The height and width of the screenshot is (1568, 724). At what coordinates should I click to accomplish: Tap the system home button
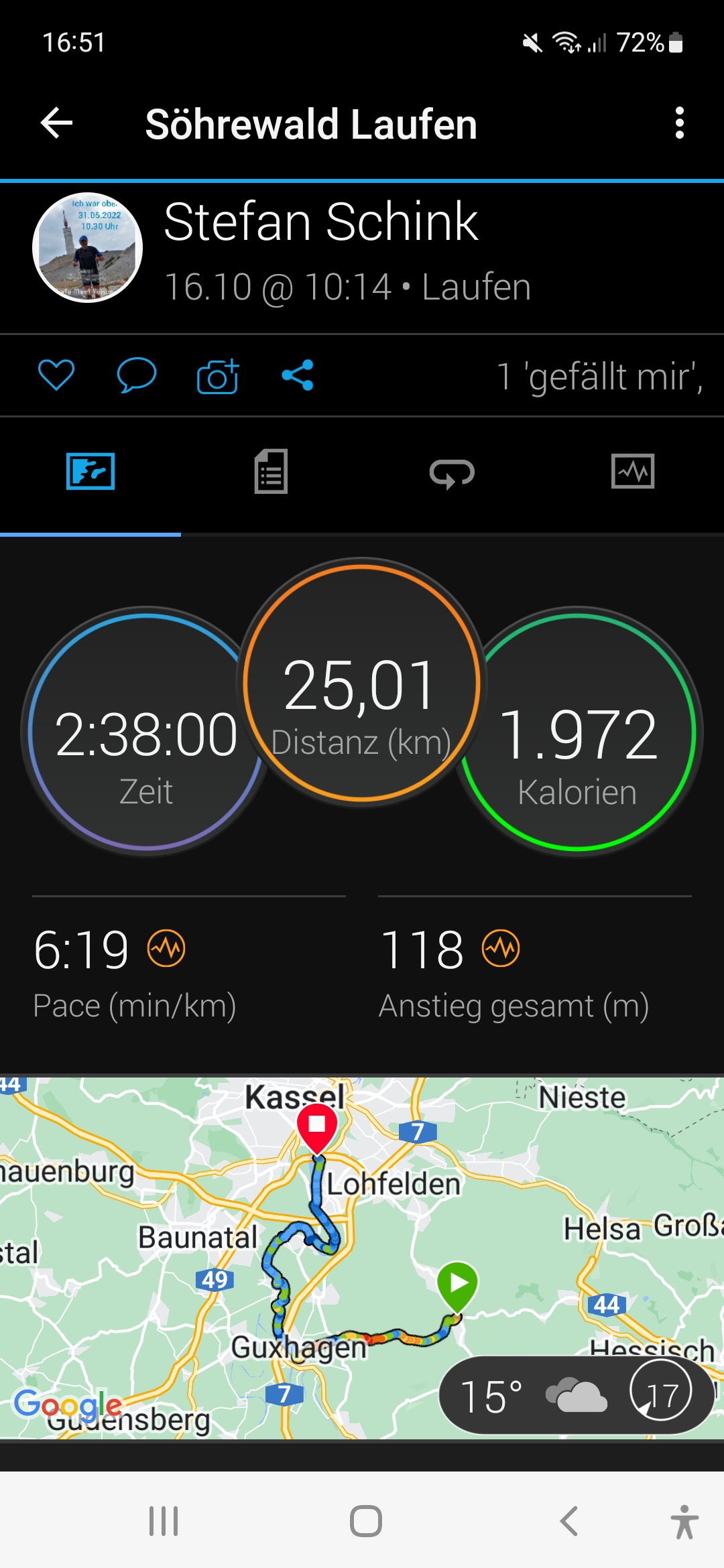click(365, 1521)
